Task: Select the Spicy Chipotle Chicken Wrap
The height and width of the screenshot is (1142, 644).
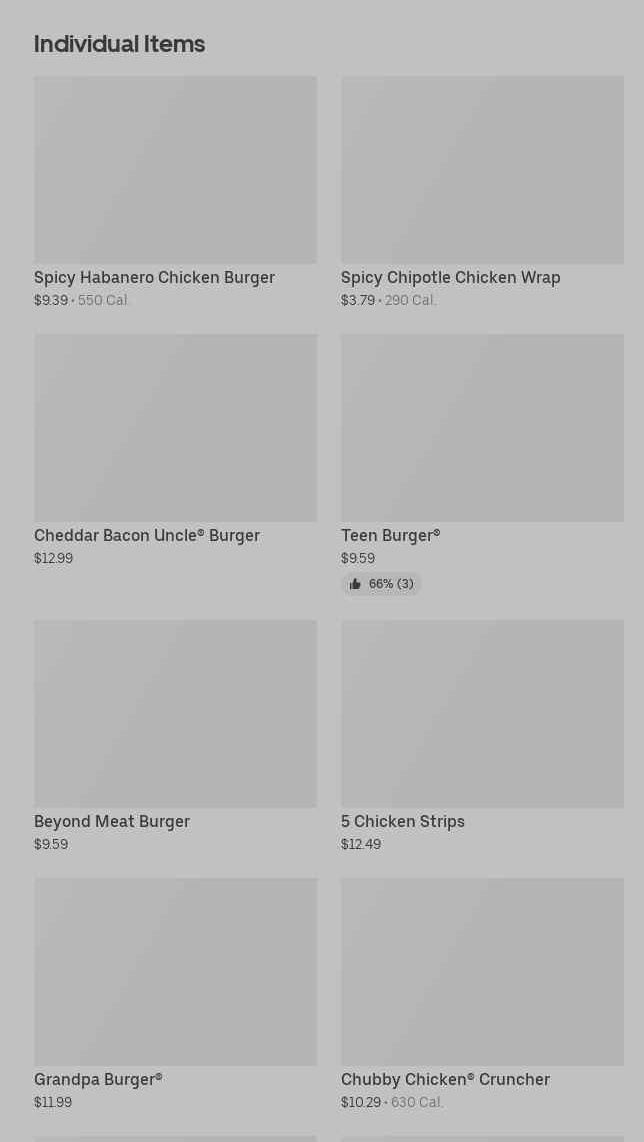Action: click(482, 170)
